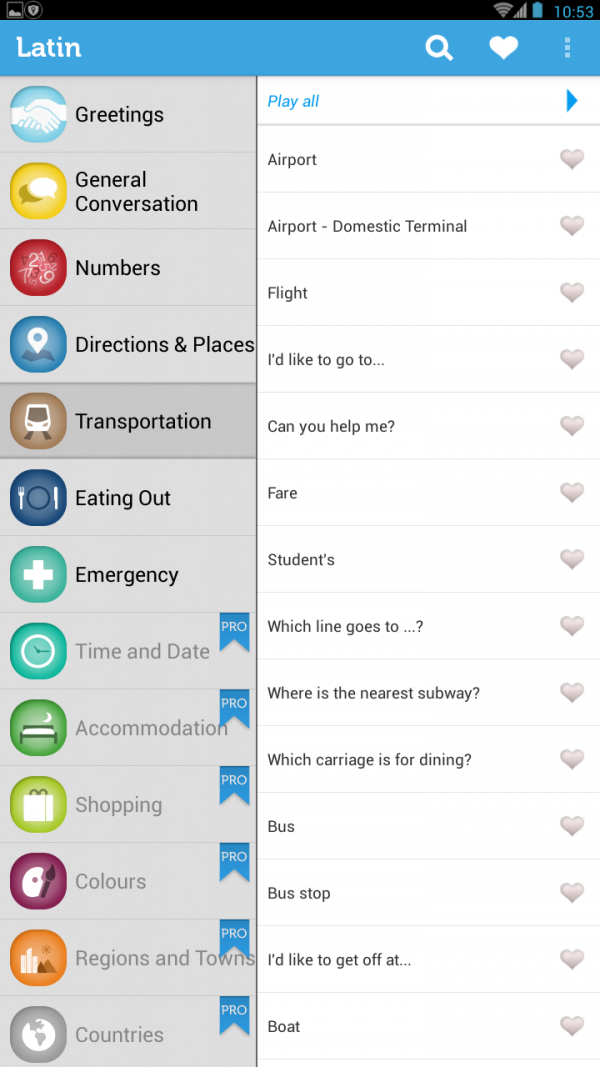The height and width of the screenshot is (1067, 600).
Task: Favorite "Which carriage is for dining?" phrase
Action: click(572, 760)
